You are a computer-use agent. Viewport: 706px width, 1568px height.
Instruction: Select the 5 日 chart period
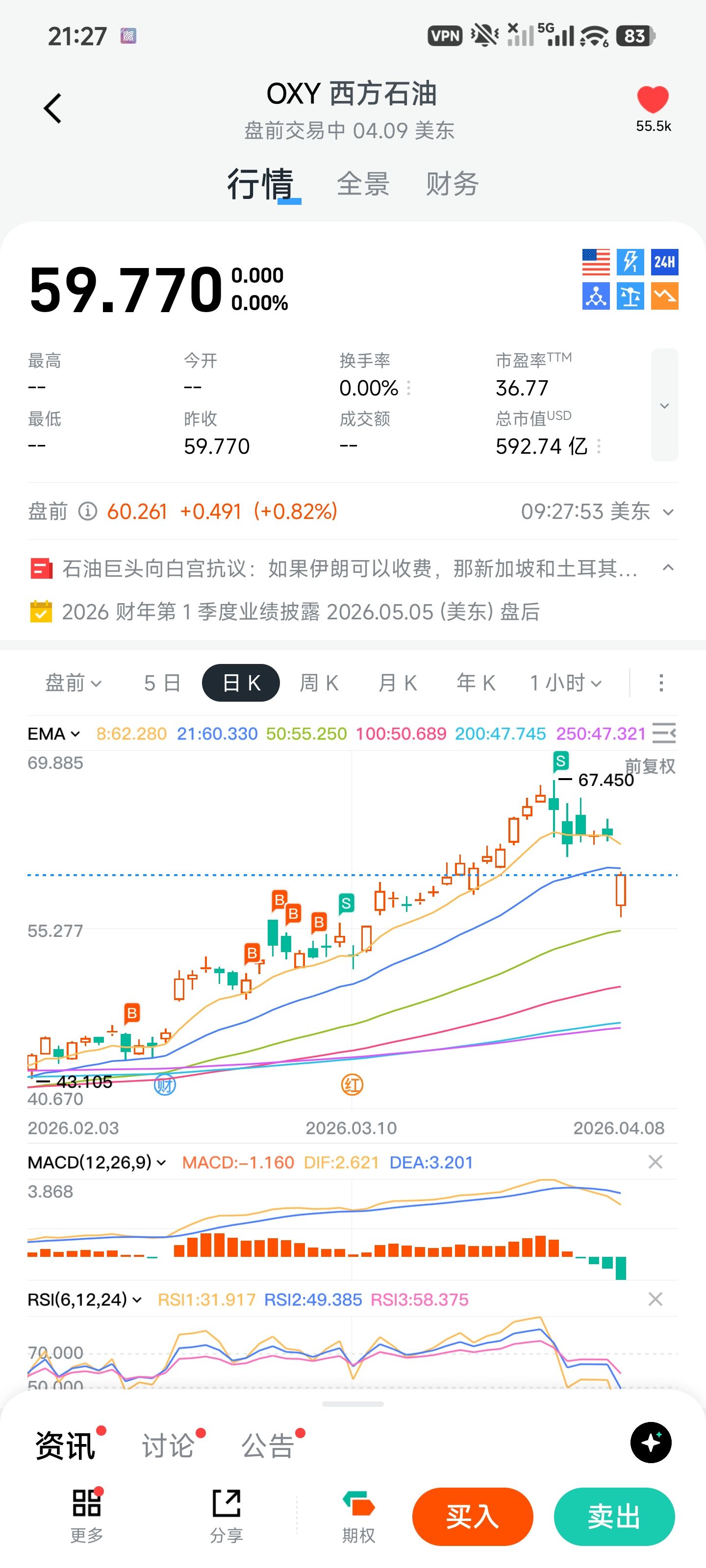[162, 683]
